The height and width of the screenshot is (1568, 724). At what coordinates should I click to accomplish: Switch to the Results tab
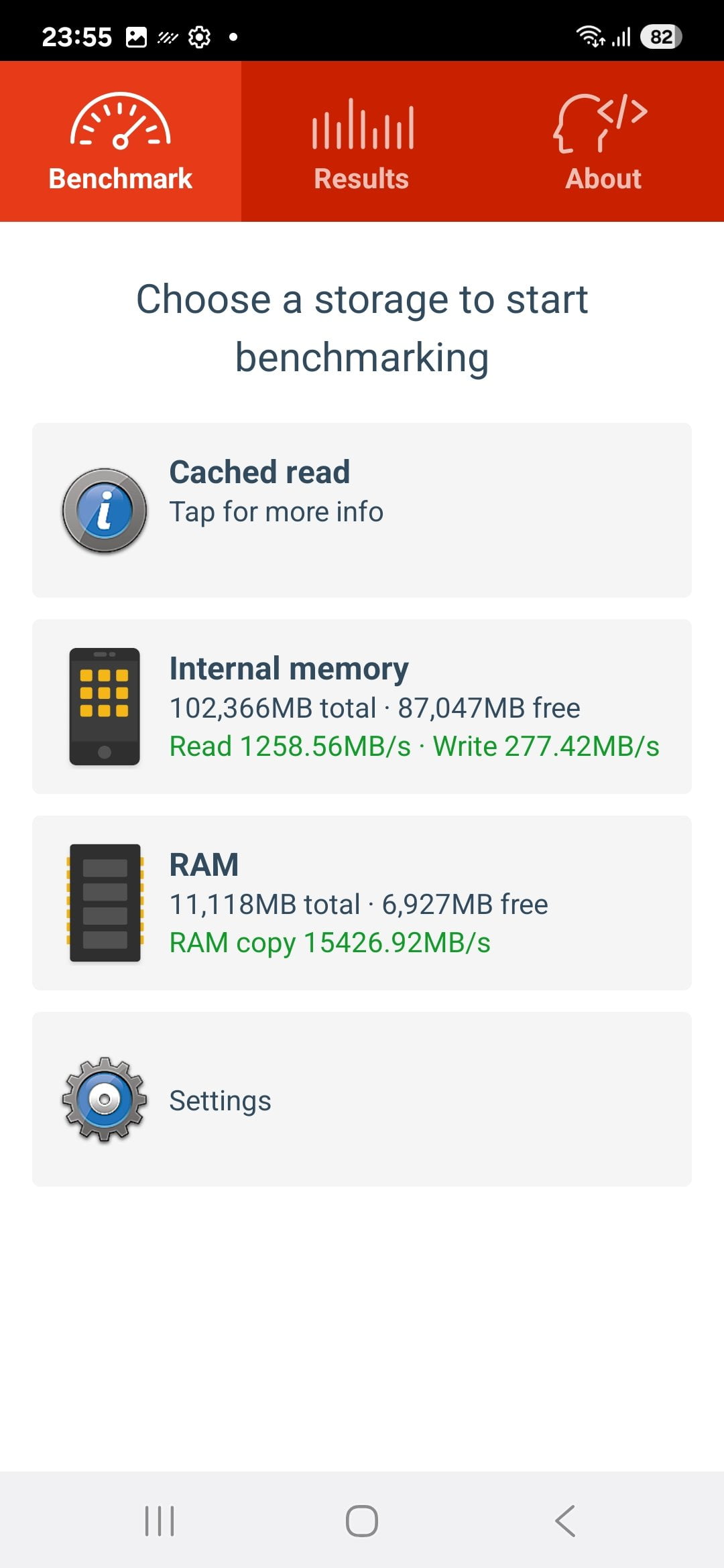362,141
